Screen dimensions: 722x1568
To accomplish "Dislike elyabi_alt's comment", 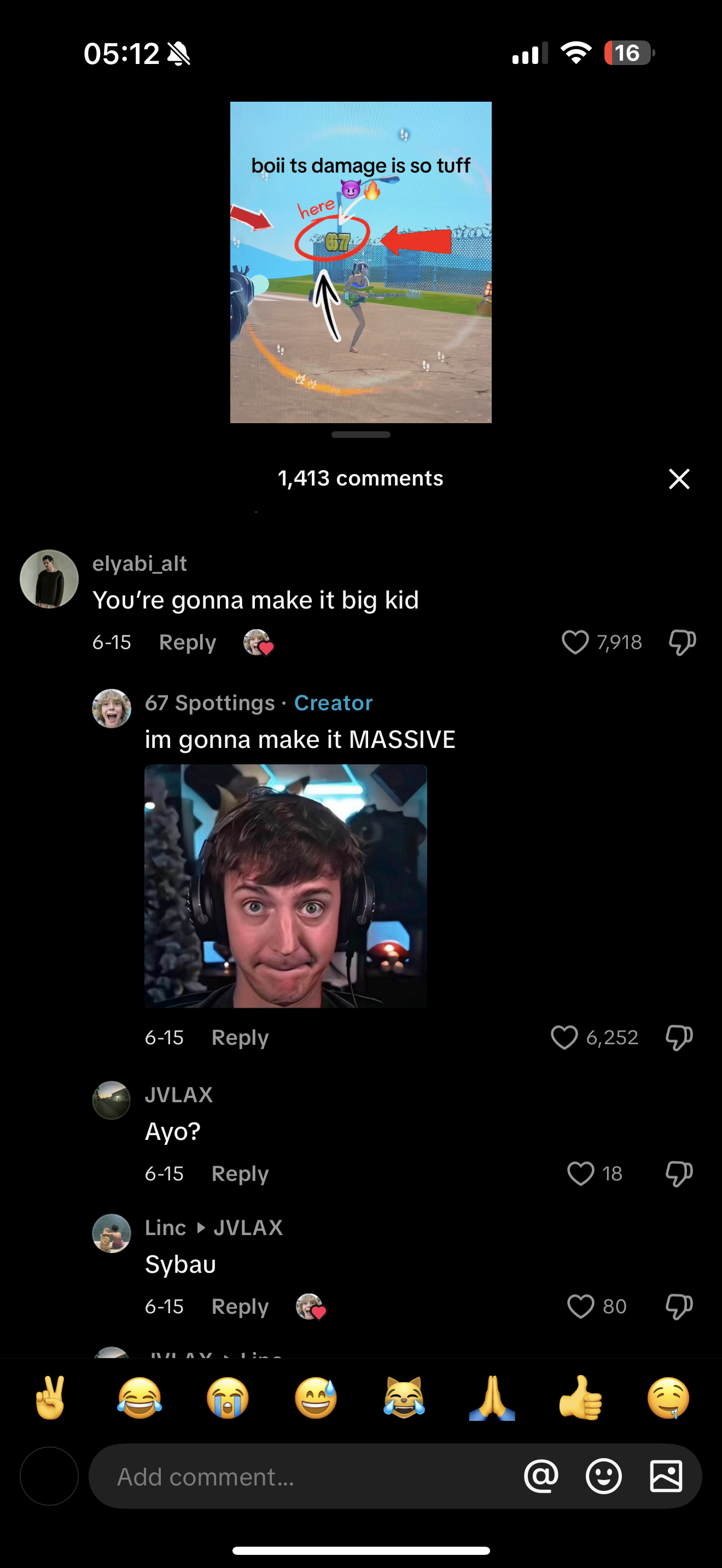I will [x=682, y=642].
